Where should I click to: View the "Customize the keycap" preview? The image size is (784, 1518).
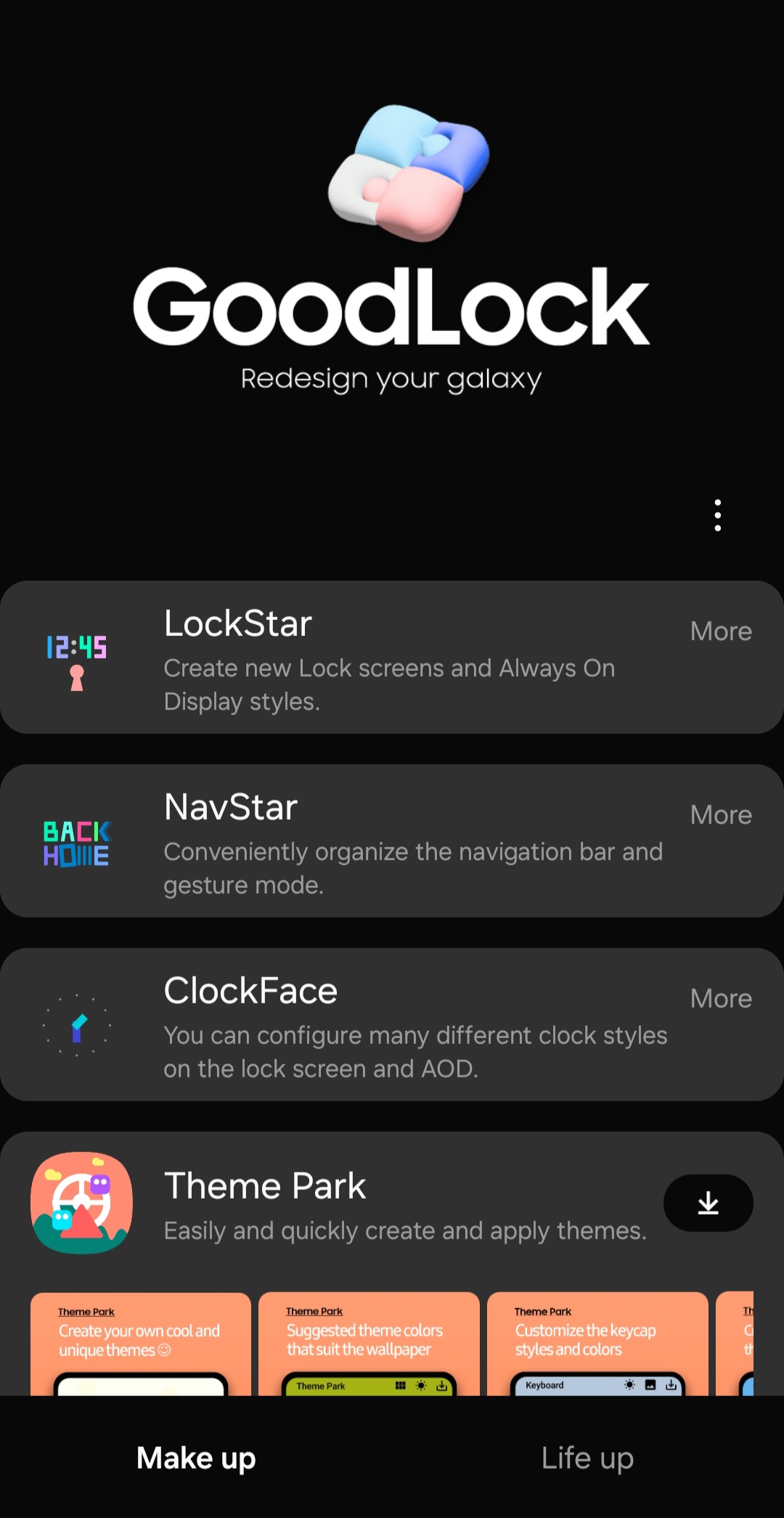(597, 1343)
